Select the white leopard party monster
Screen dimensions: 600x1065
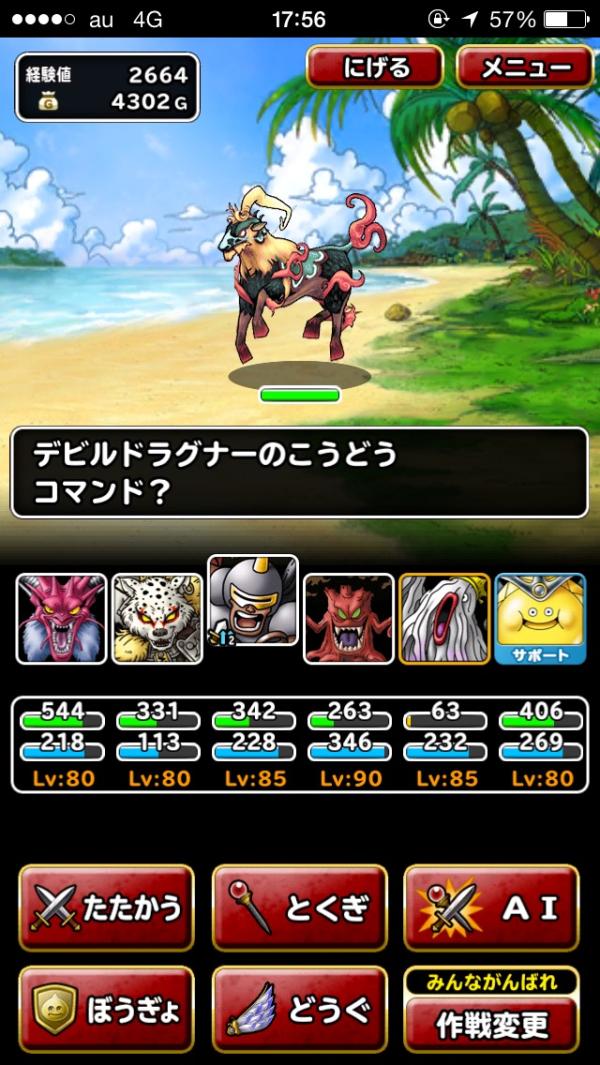coord(157,618)
